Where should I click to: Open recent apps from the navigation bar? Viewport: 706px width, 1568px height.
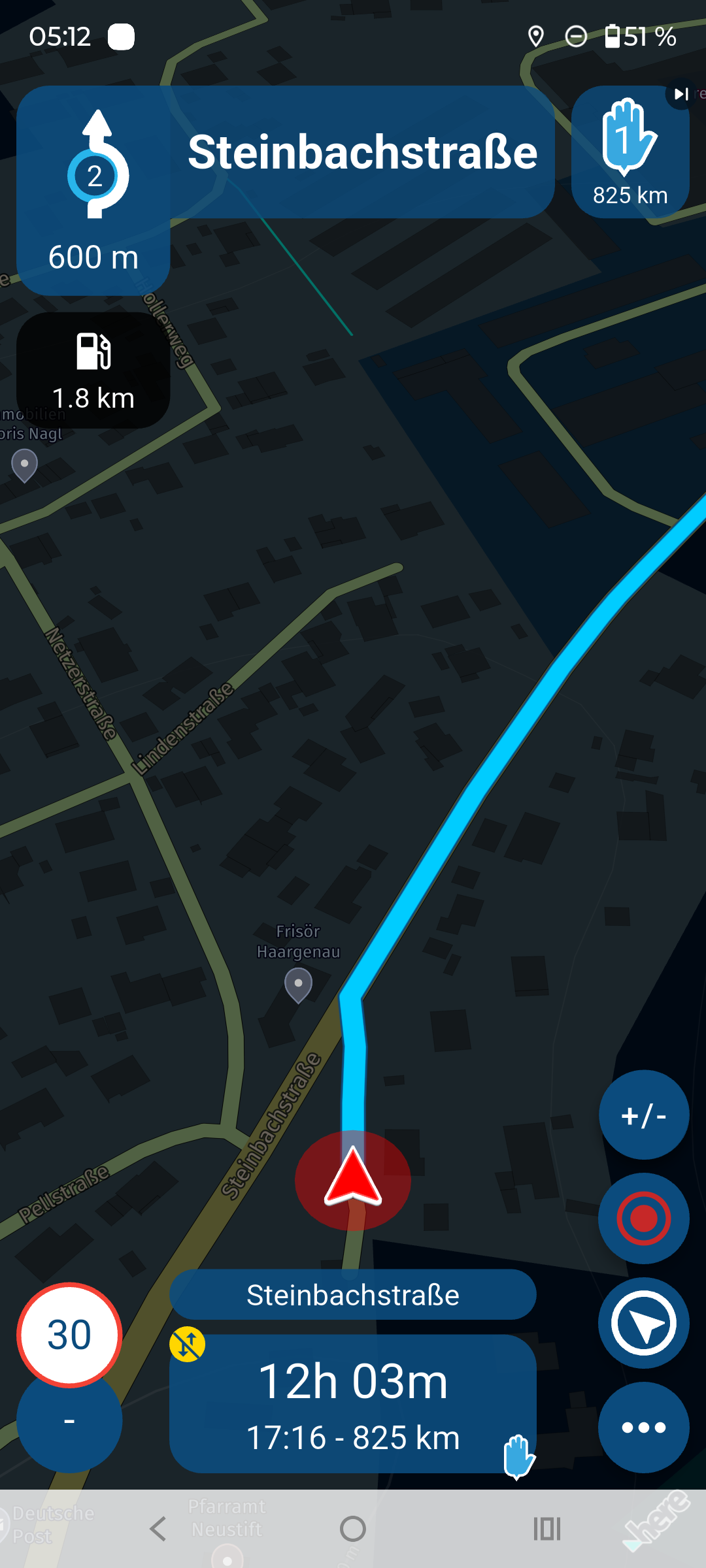point(546,1529)
